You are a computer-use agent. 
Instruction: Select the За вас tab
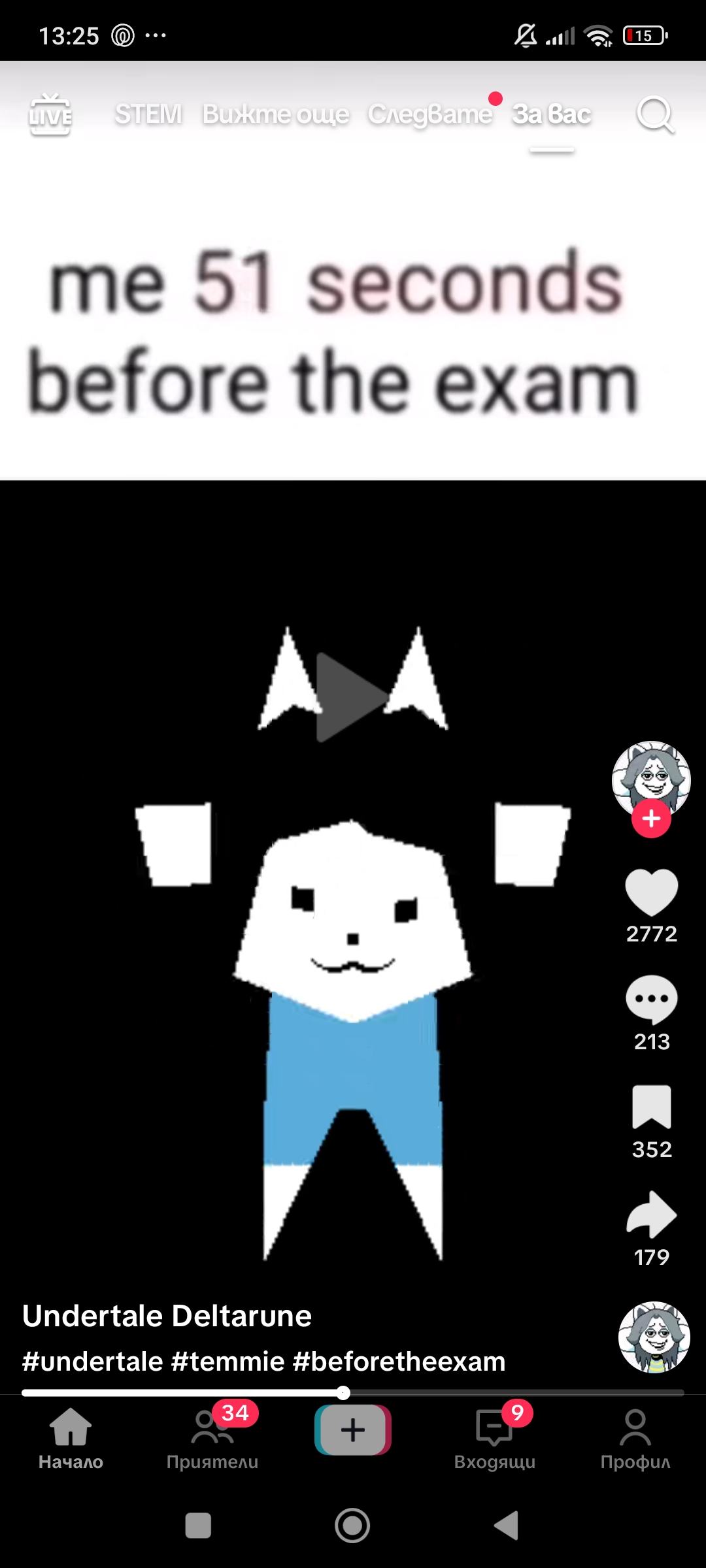click(x=551, y=114)
